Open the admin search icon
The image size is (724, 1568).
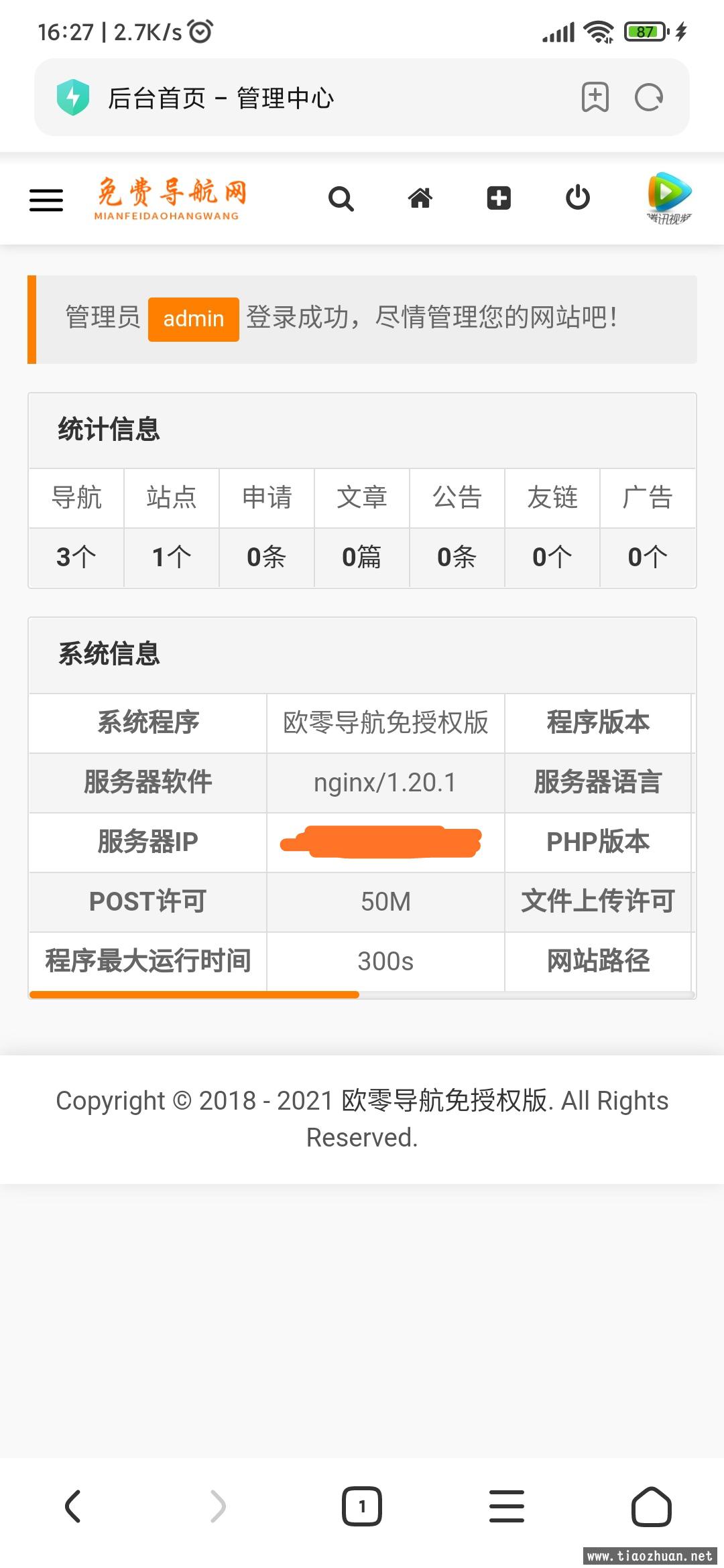[341, 199]
